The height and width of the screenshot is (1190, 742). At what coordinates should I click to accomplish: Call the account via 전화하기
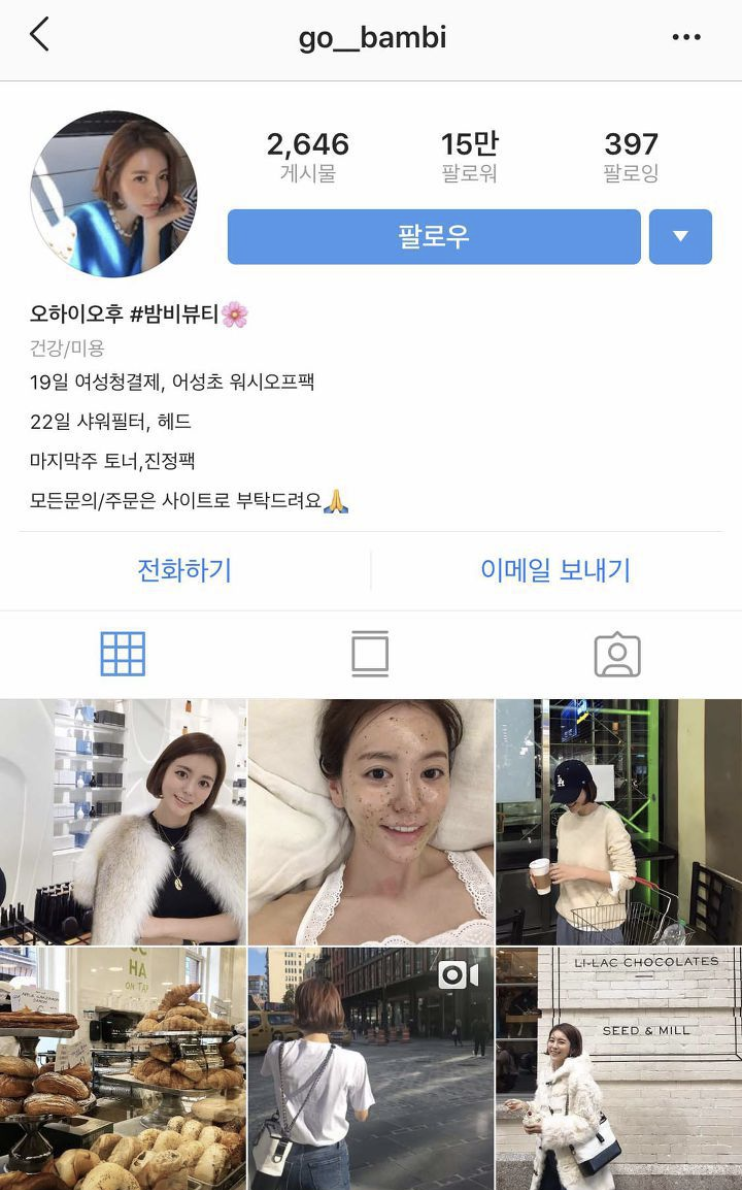click(185, 571)
